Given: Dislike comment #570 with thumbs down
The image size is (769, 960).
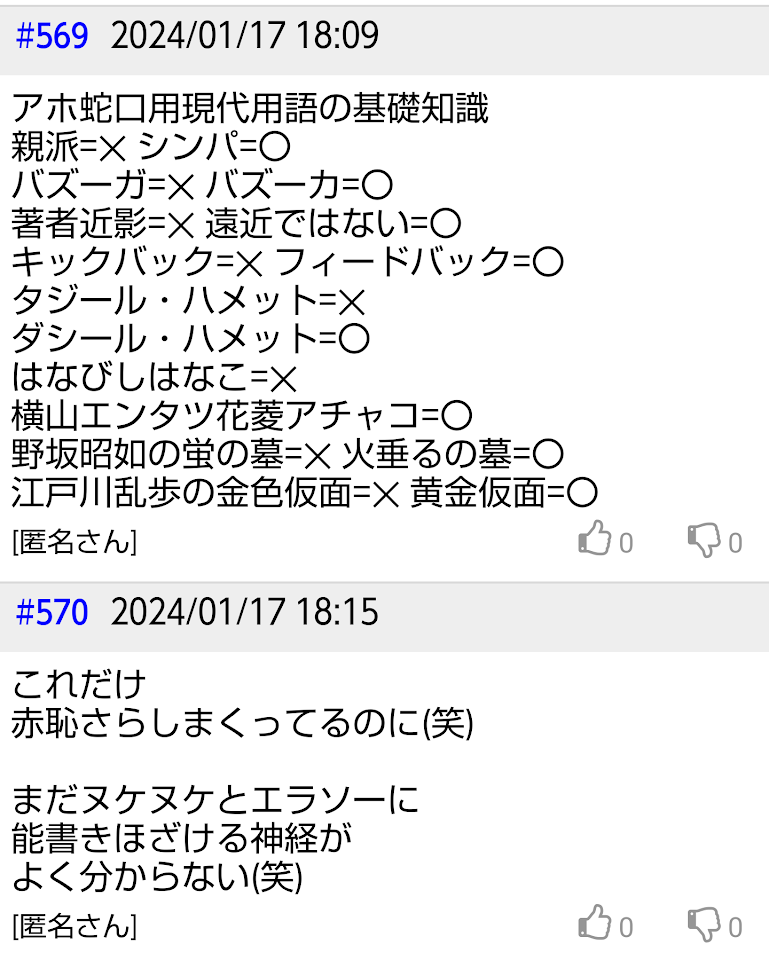Looking at the screenshot, I should click(704, 925).
